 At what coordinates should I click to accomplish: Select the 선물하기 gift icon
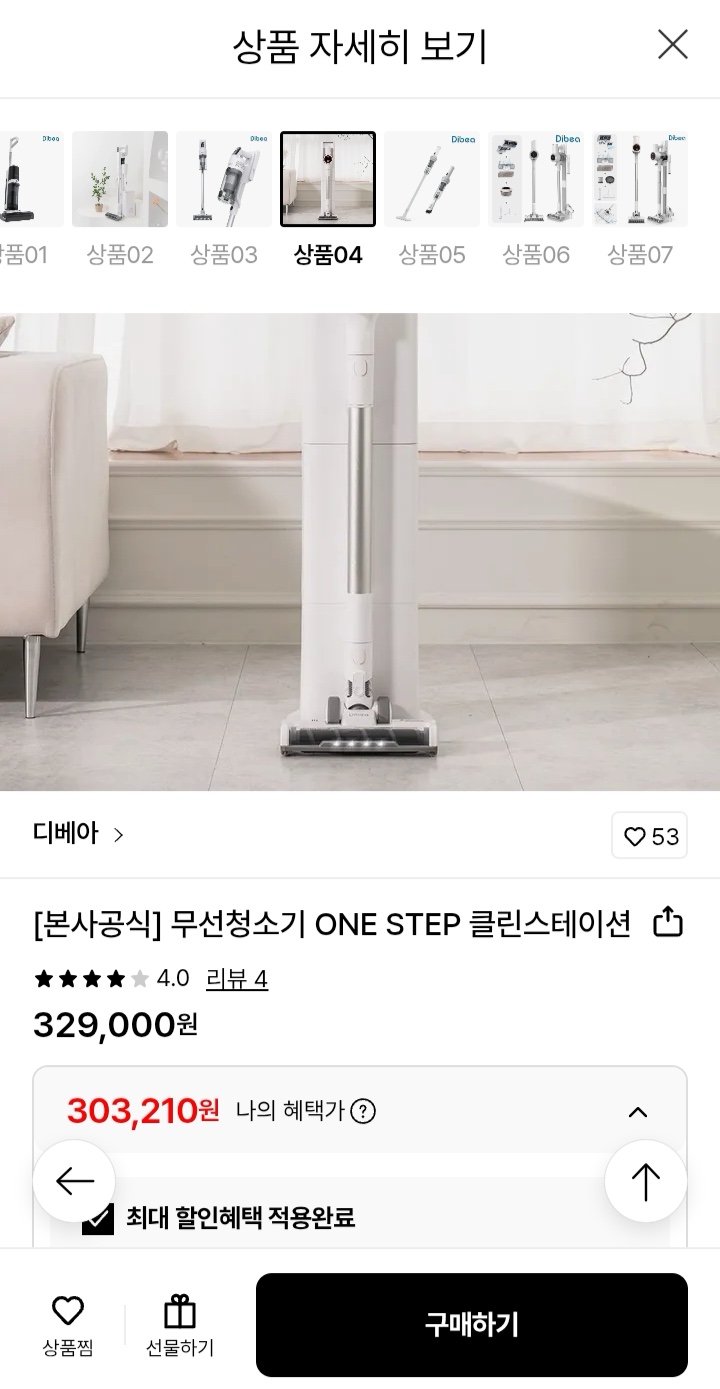point(178,1312)
